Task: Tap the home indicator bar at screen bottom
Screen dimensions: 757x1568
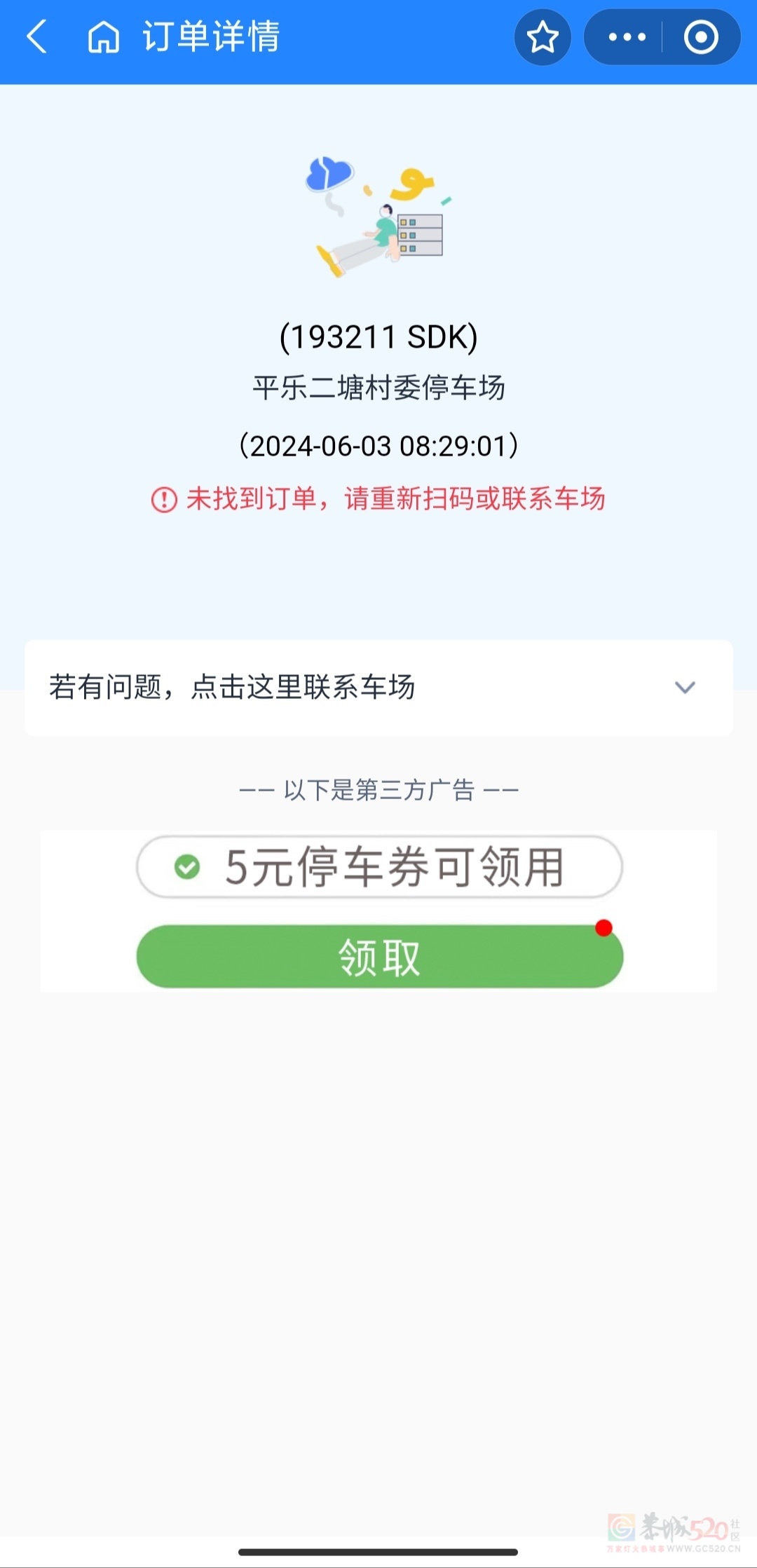Action: click(x=378, y=1550)
